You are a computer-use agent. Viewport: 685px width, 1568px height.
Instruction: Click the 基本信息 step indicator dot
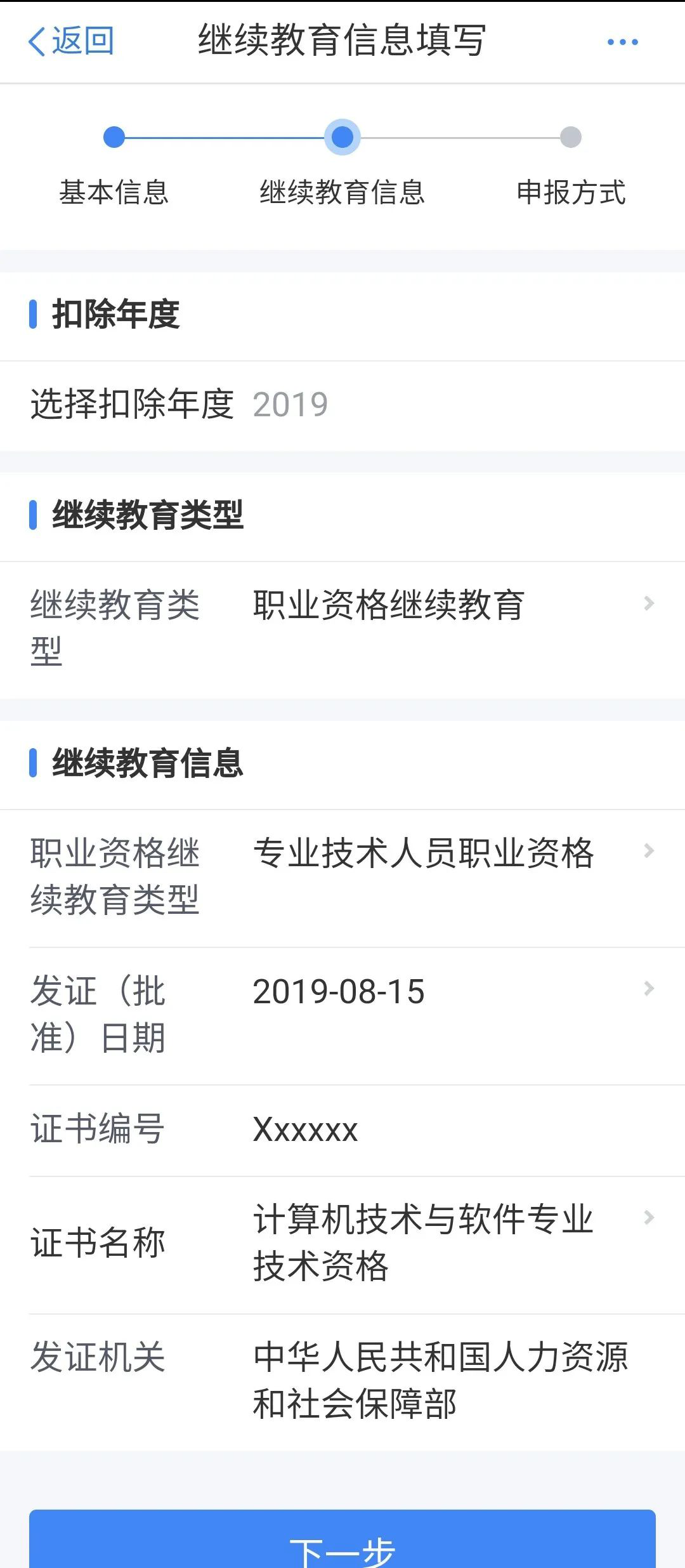click(x=113, y=137)
